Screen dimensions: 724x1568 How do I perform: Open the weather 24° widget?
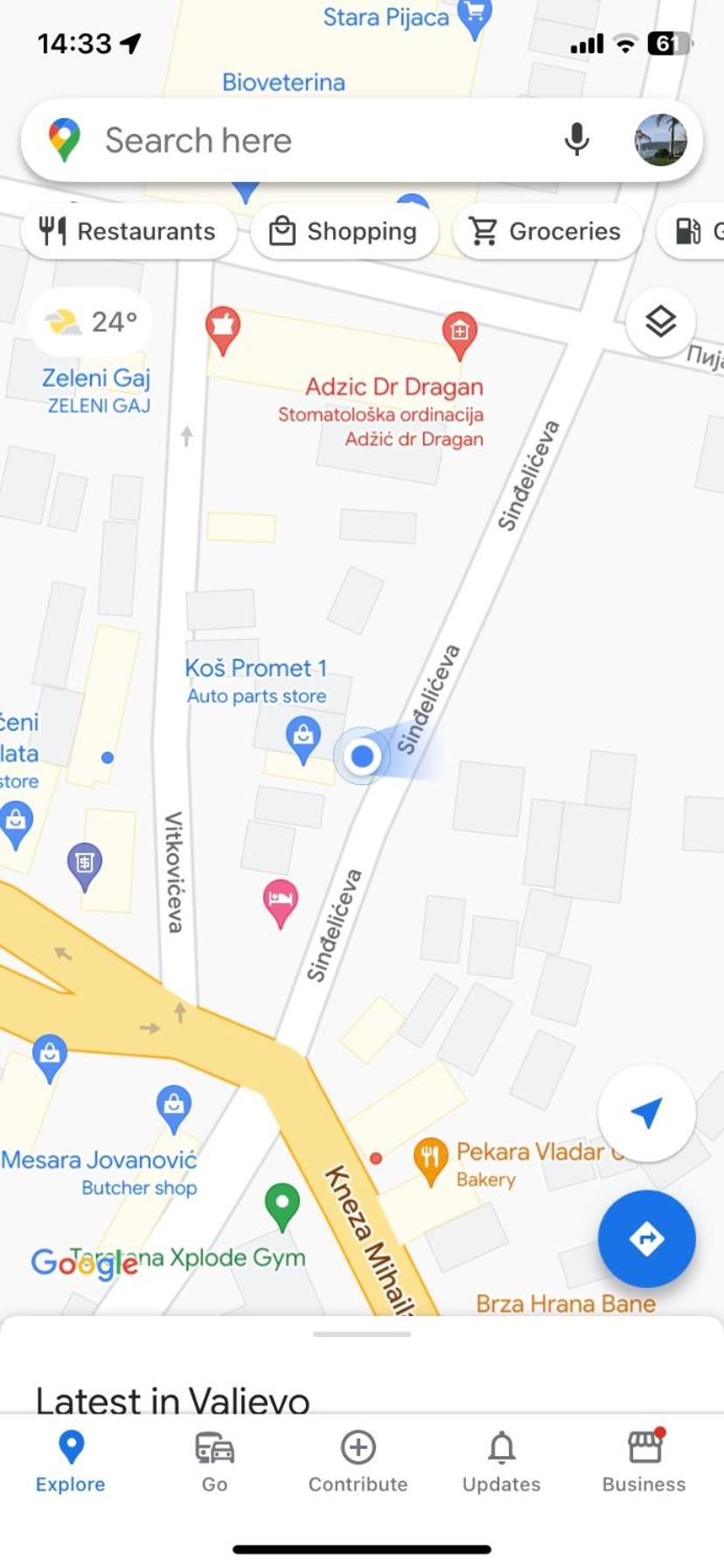[x=91, y=322]
